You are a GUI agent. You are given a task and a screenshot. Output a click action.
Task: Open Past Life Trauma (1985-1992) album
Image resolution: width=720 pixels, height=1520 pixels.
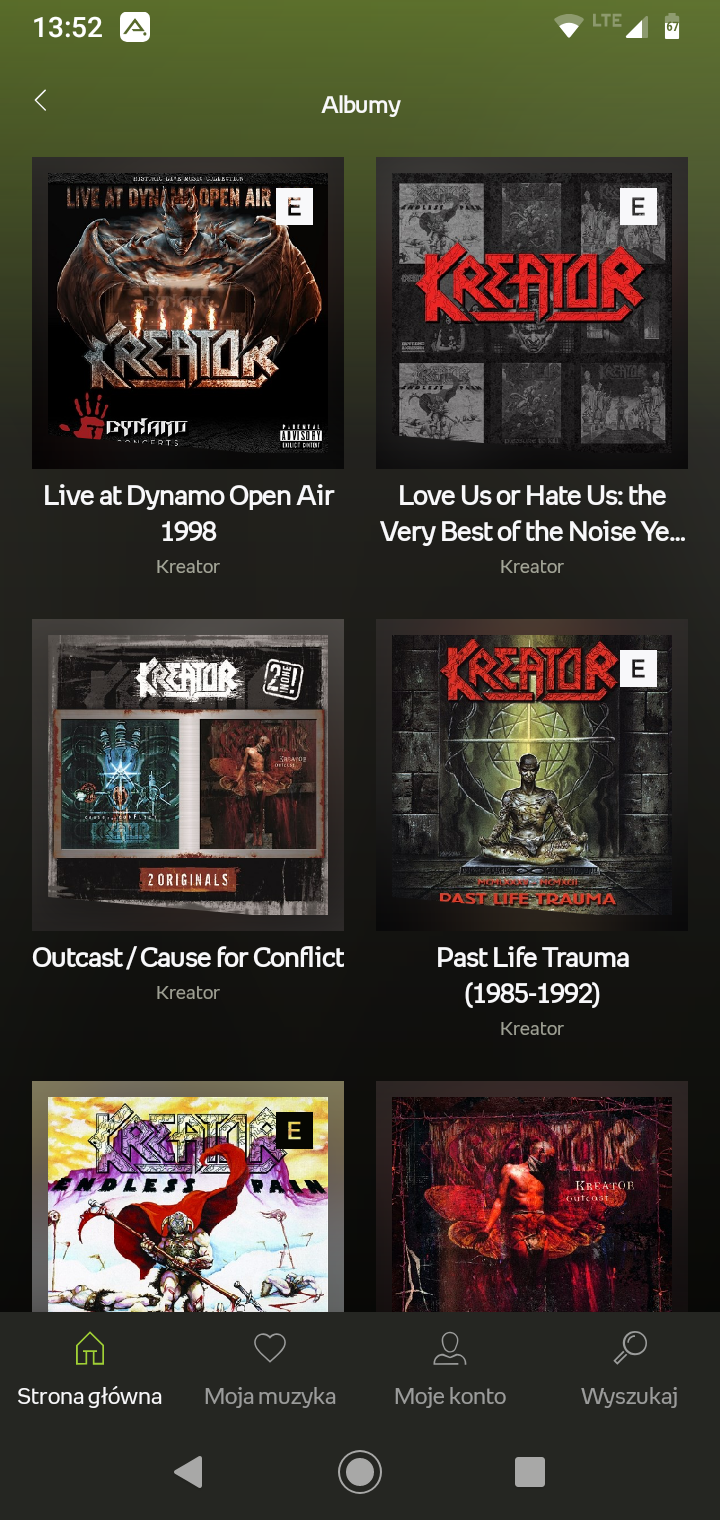point(531,775)
